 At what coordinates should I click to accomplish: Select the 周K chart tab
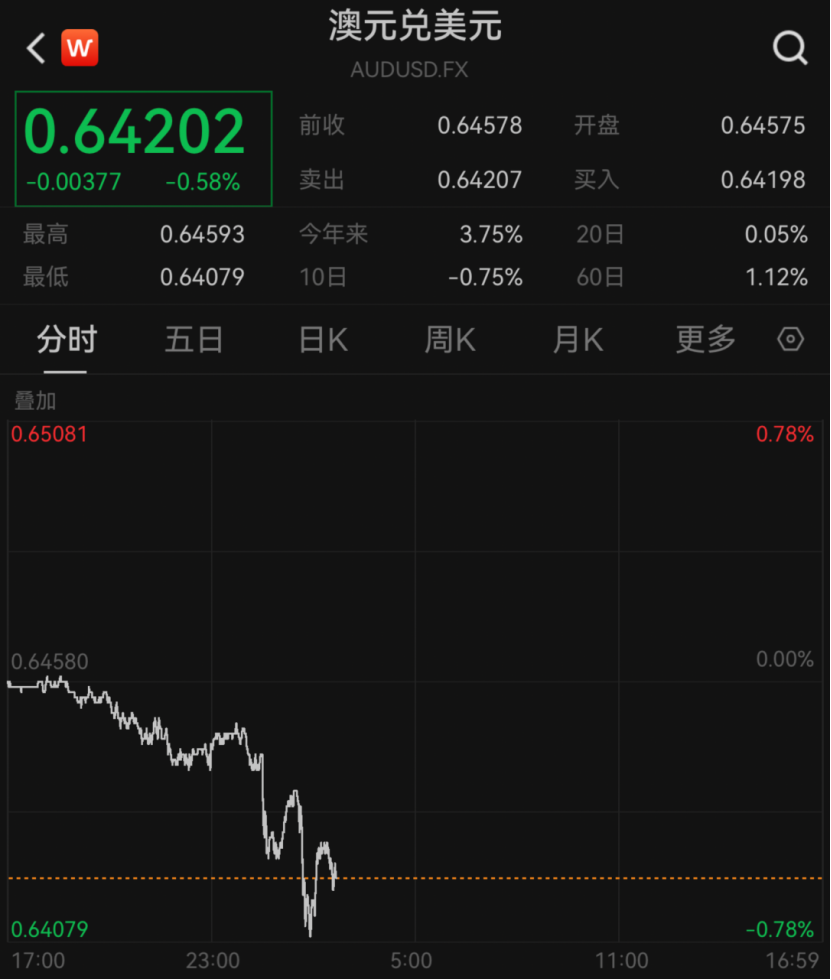click(450, 340)
